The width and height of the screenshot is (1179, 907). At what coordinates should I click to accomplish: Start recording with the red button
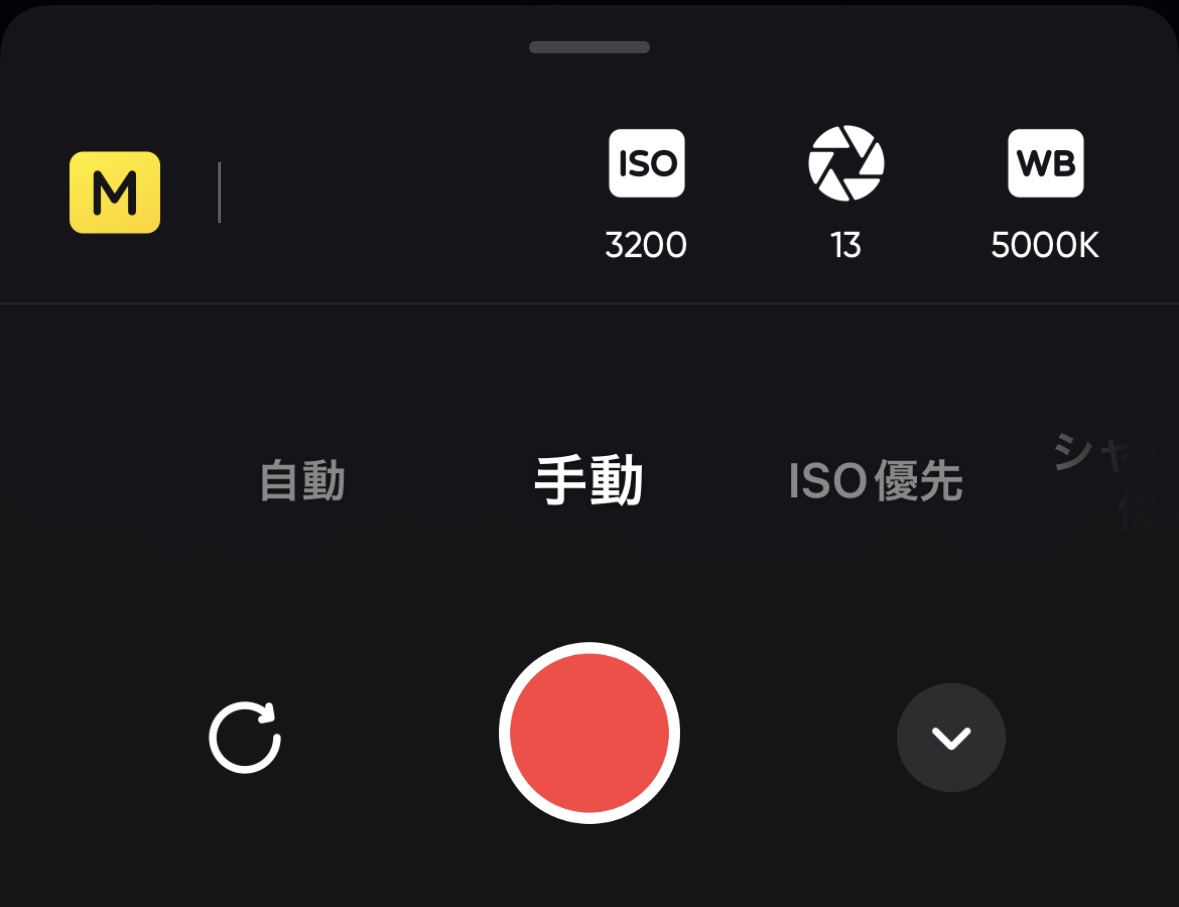click(590, 733)
